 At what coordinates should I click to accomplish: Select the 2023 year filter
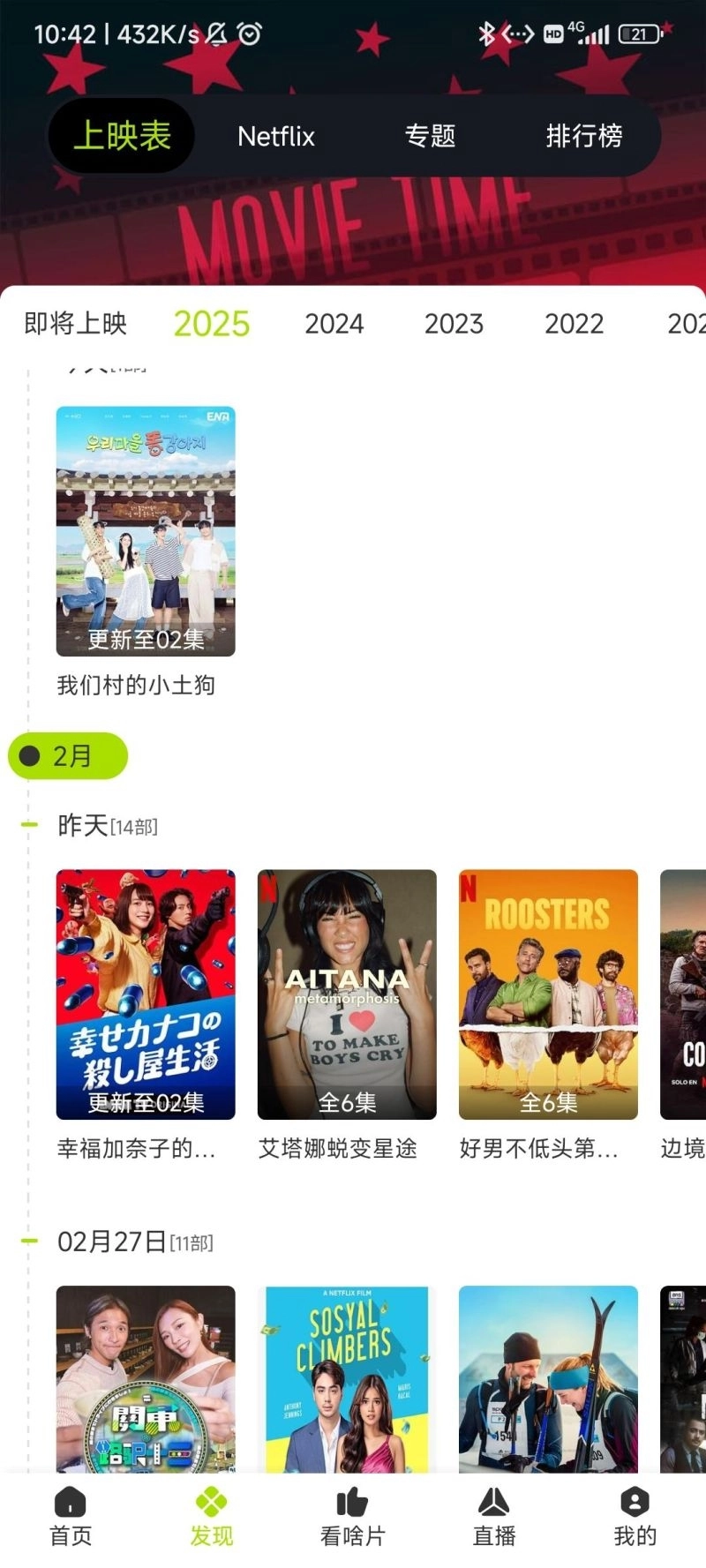point(454,324)
